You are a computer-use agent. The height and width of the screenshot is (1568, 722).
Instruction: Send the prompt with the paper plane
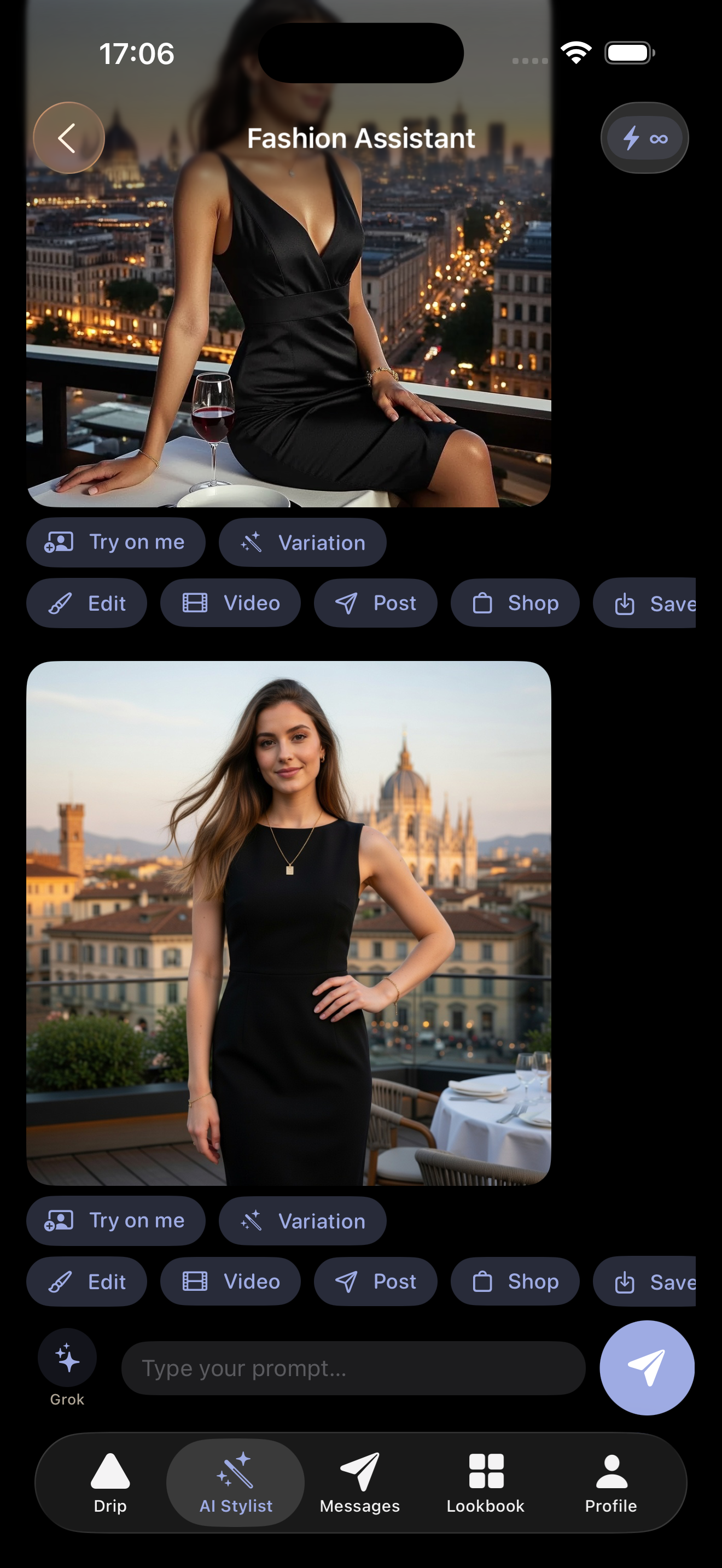coord(647,1367)
